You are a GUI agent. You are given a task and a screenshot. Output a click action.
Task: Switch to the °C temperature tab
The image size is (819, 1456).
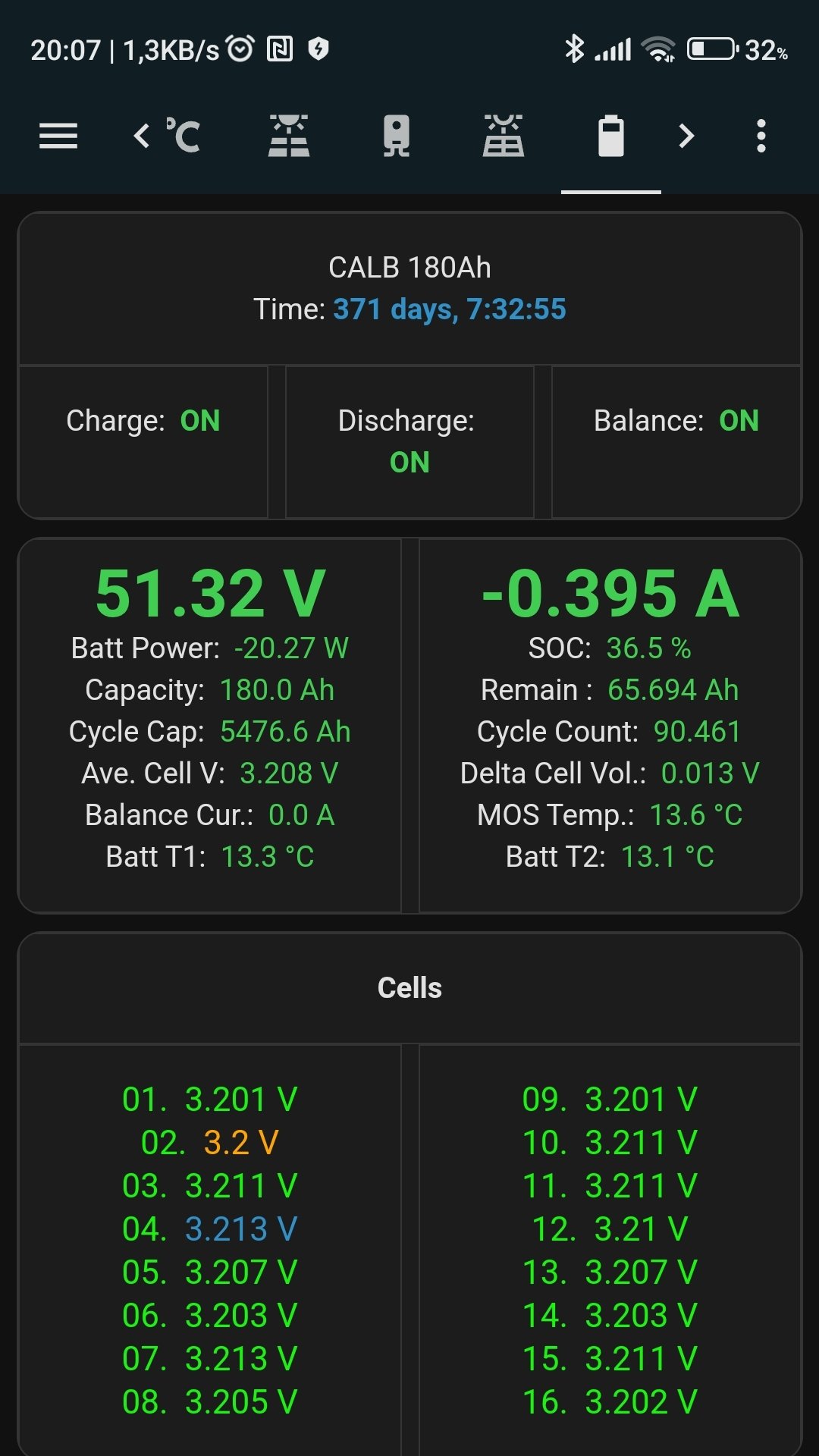[x=184, y=136]
